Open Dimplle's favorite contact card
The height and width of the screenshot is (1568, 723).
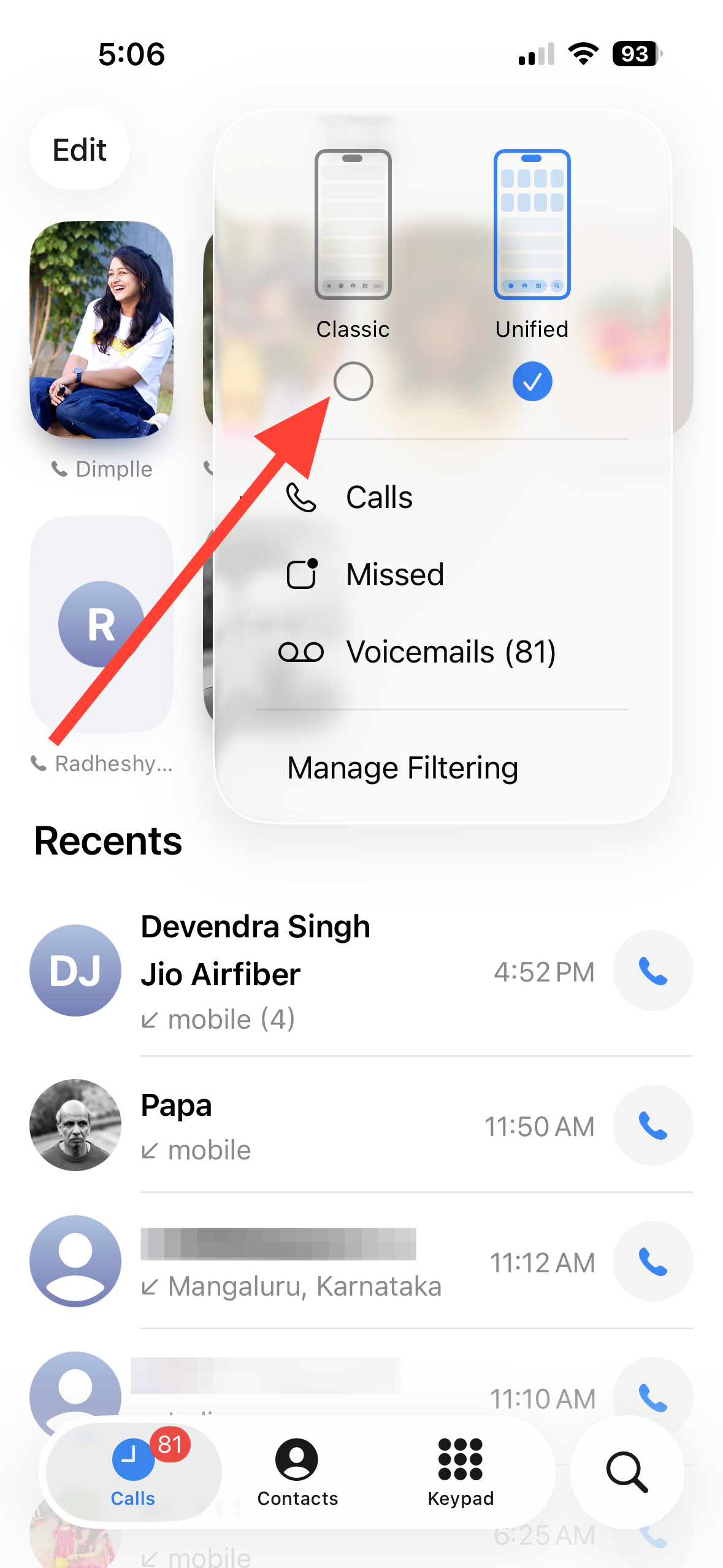pyautogui.click(x=102, y=330)
